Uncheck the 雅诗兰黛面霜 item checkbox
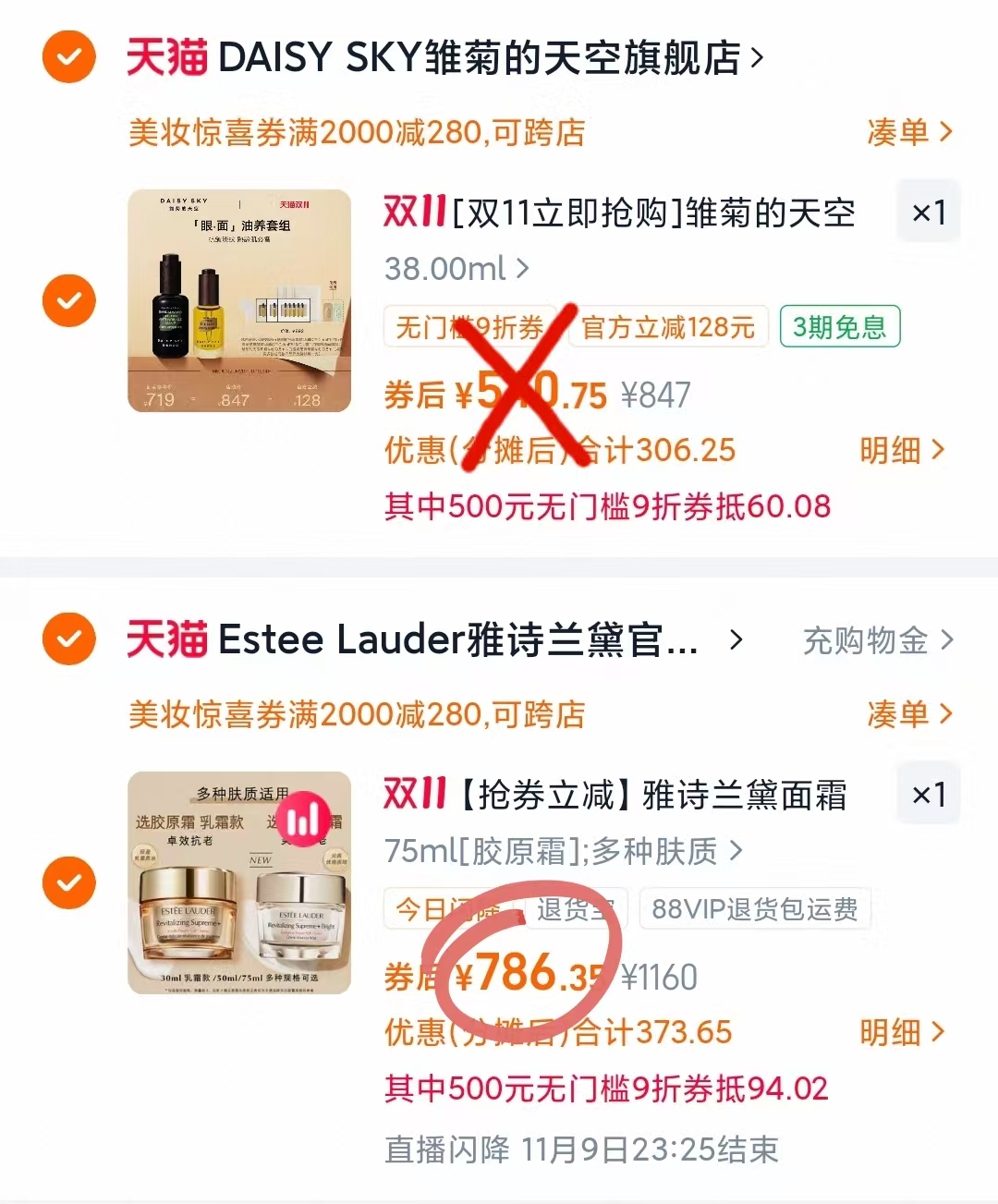Screen dimensions: 998x1204 pos(68,882)
